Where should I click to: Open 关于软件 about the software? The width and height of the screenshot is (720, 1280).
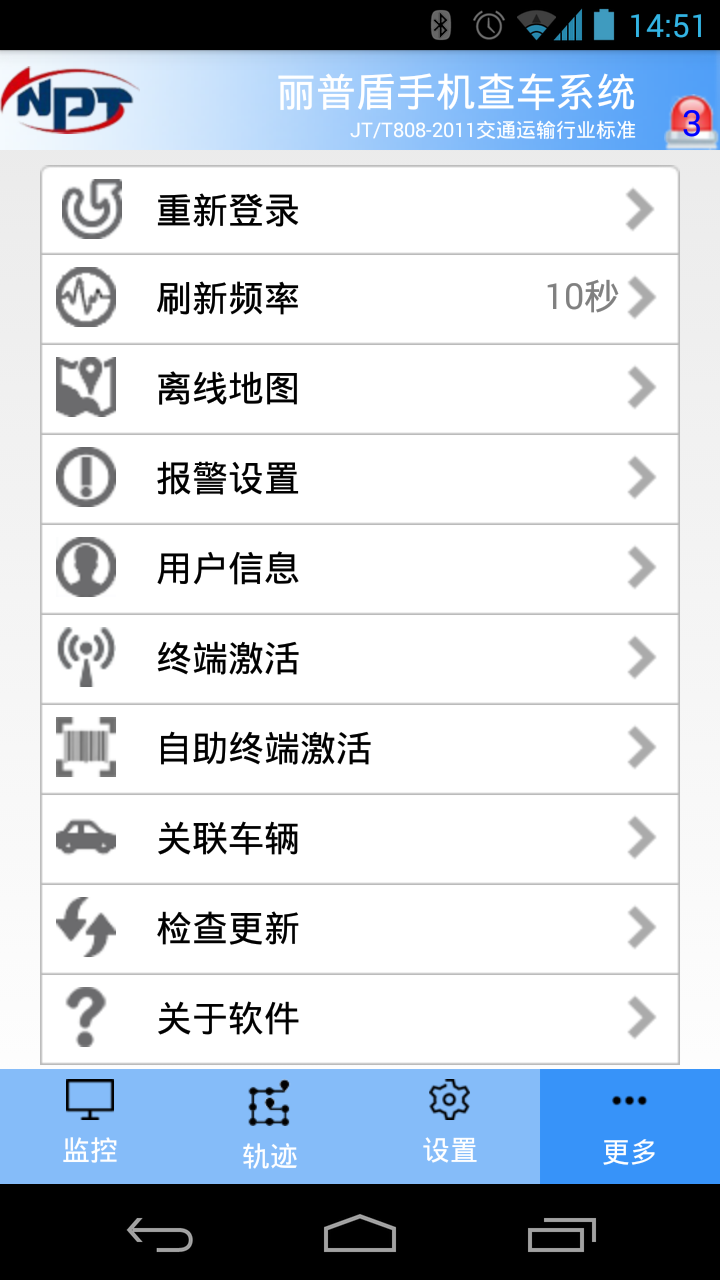tap(360, 1018)
